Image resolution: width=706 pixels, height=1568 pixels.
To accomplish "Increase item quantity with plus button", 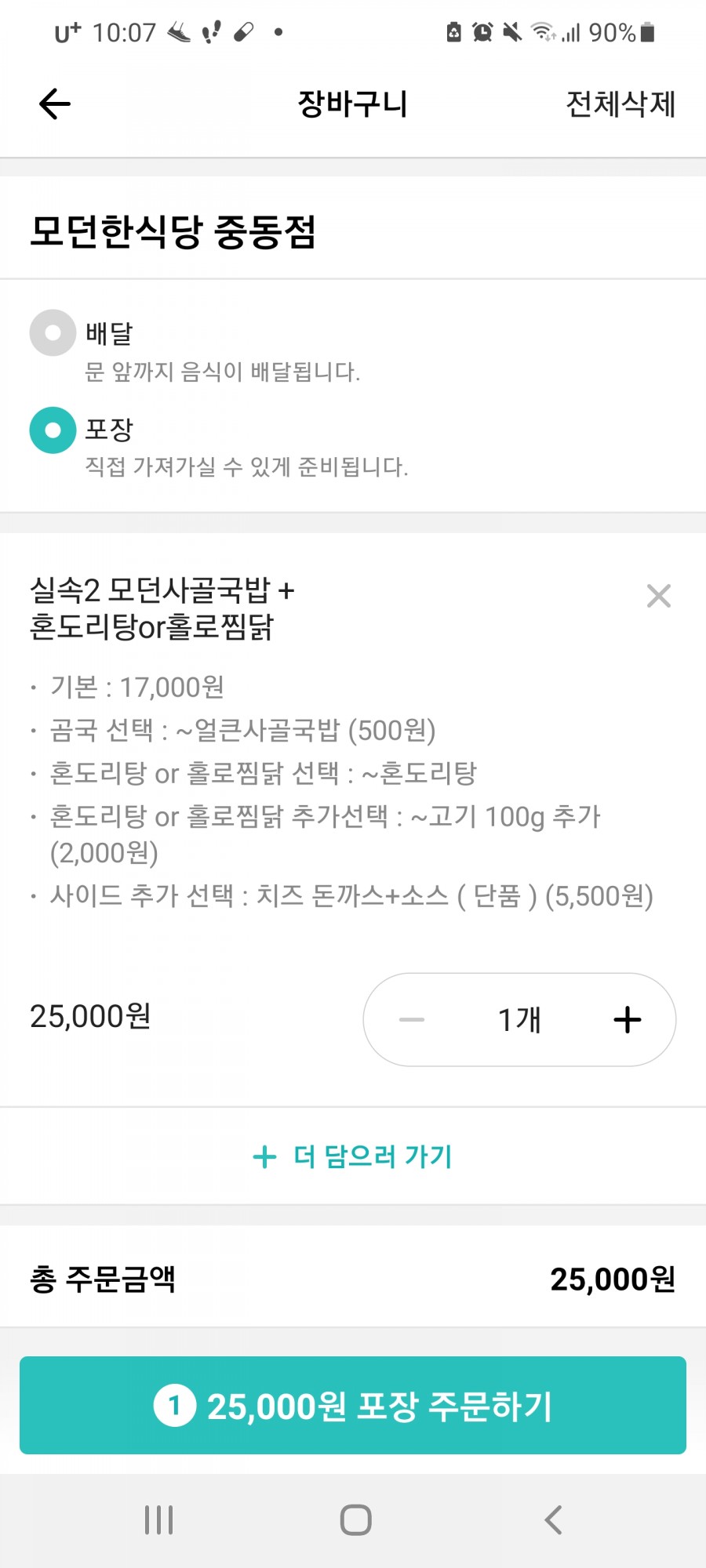I will click(x=627, y=1020).
